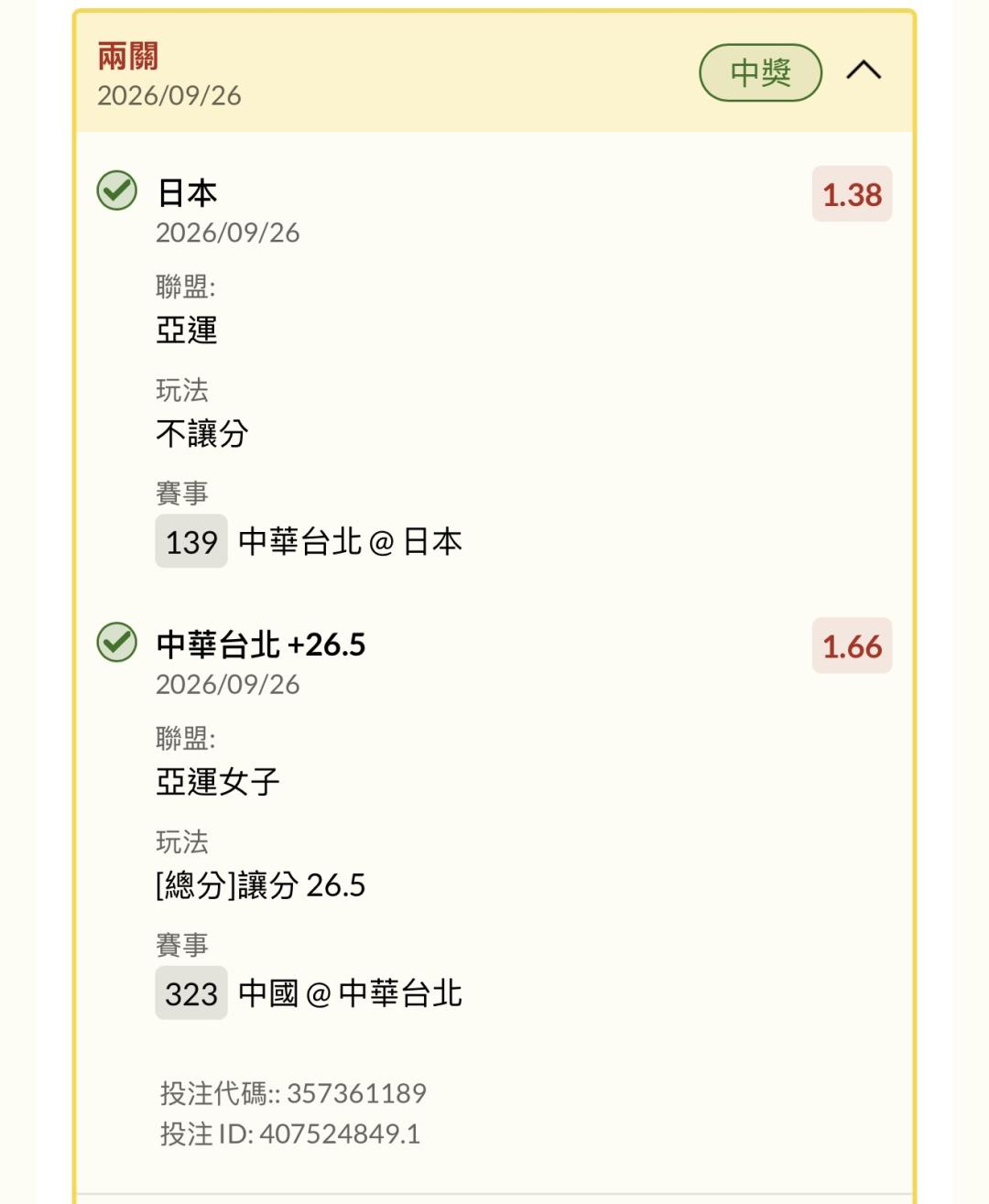Collapse the 兩關 bet card with the chevron
Viewport: 989px width, 1204px height.
[864, 71]
